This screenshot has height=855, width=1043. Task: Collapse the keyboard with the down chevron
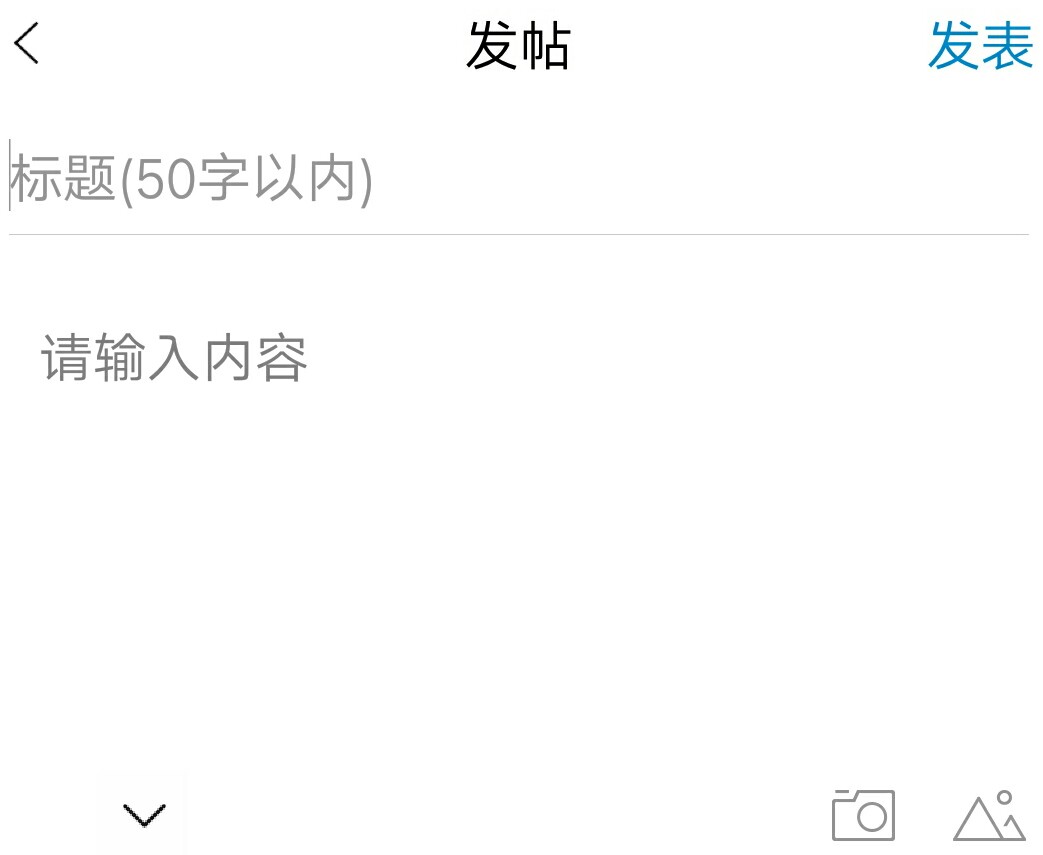(144, 815)
